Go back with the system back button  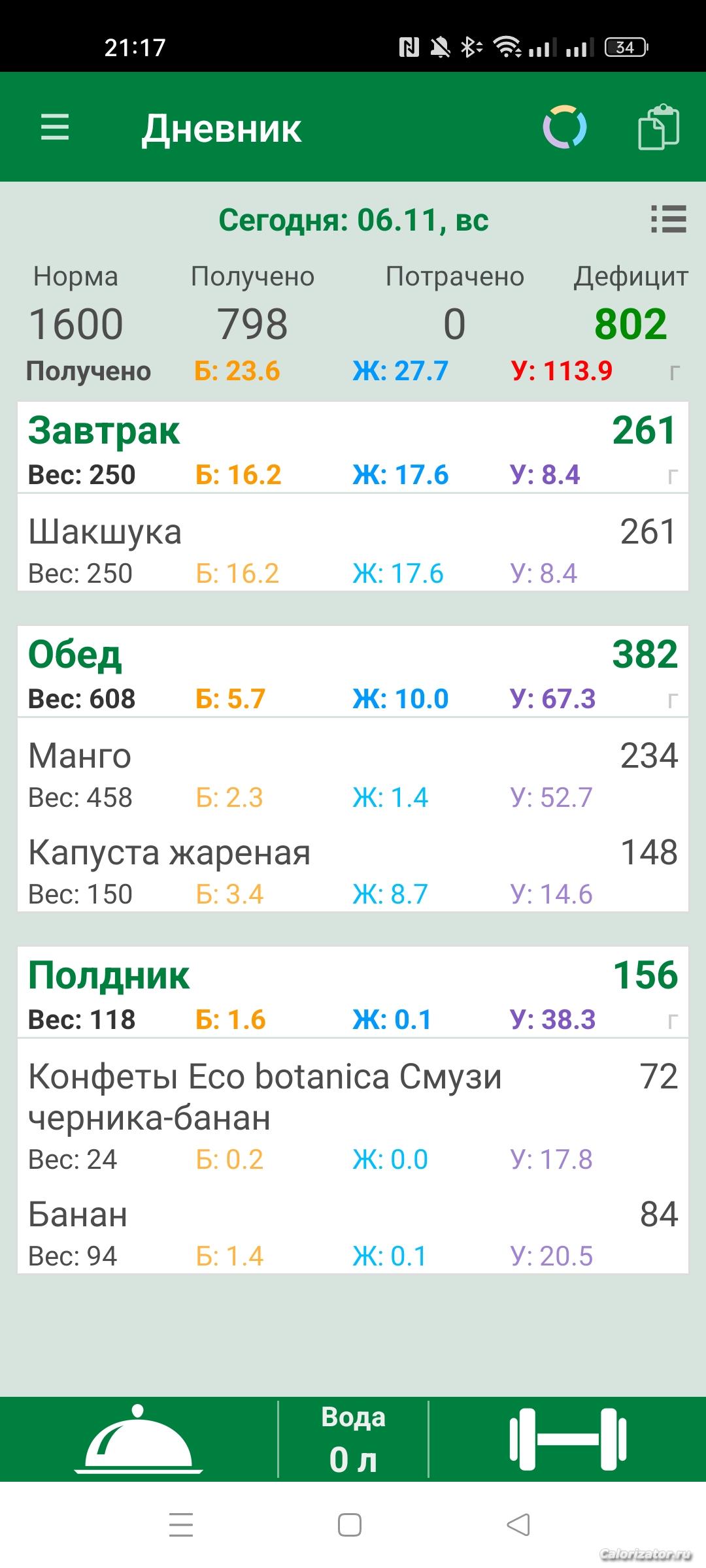[x=518, y=1526]
